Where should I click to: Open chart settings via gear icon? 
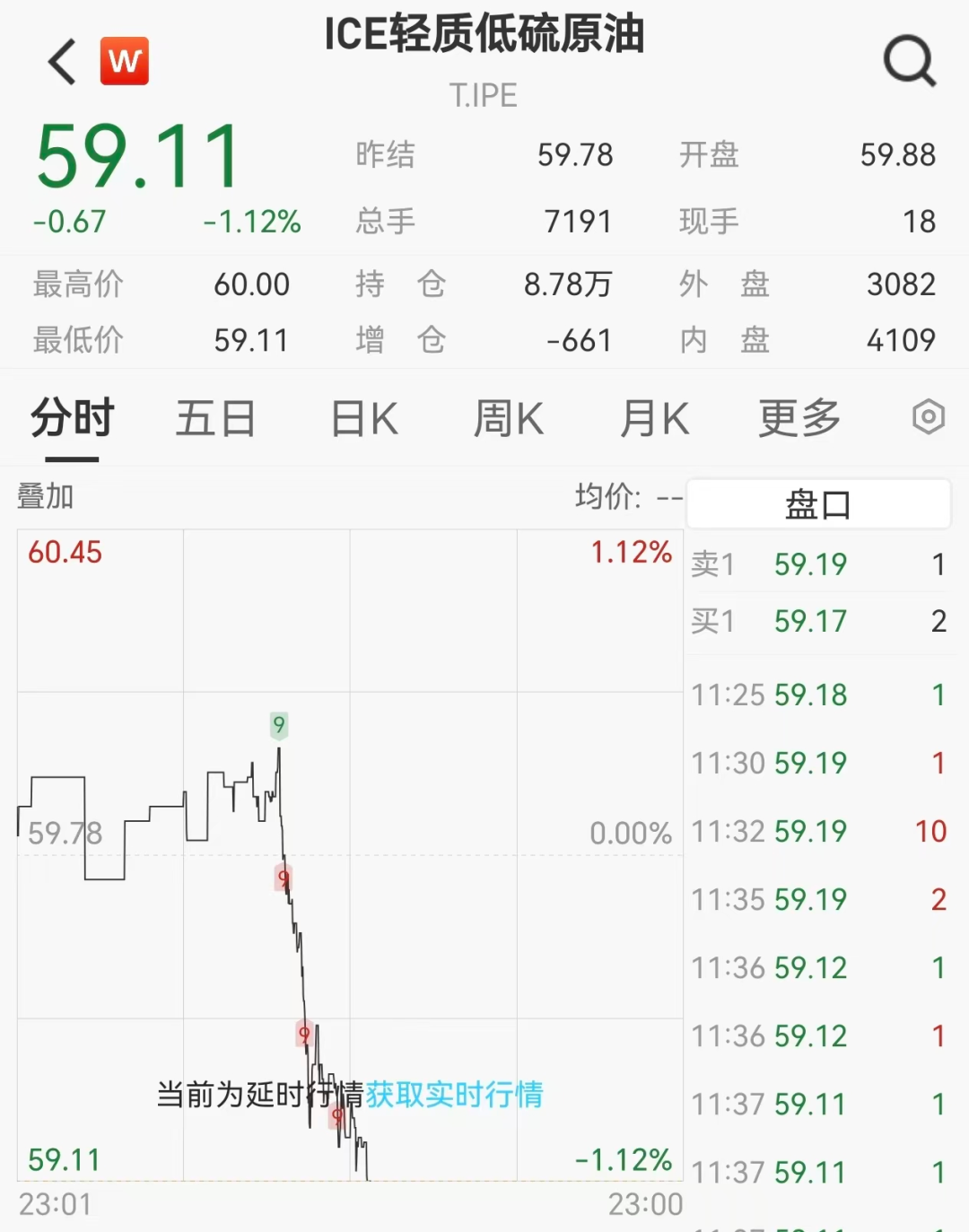point(928,417)
